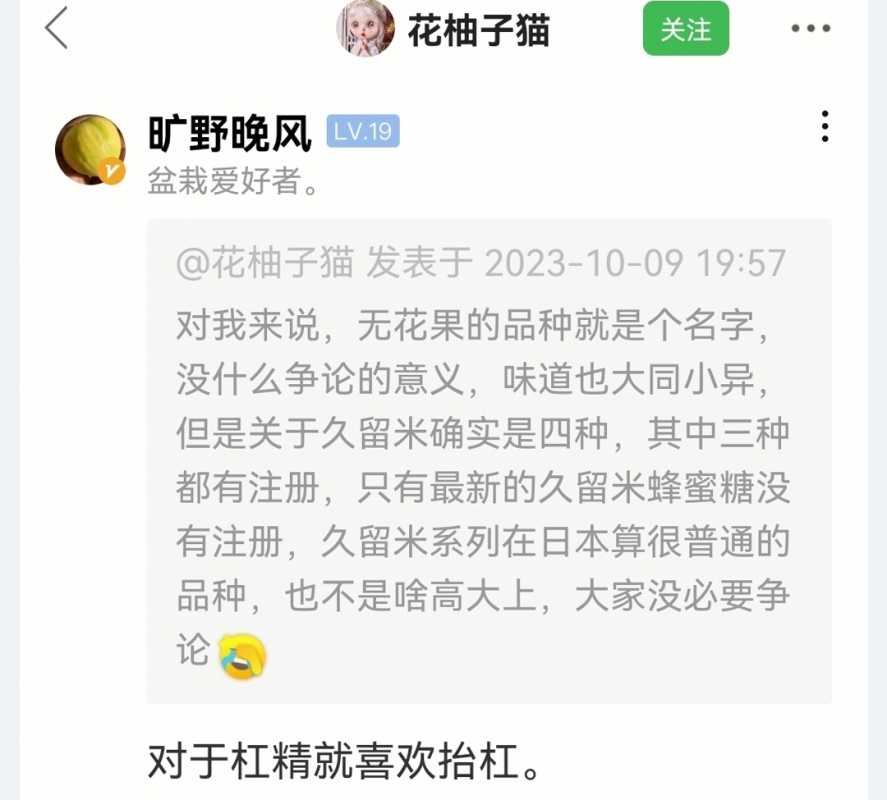Open 旷野晚风's avatar
The image size is (887, 800).
pyautogui.click(x=90, y=150)
